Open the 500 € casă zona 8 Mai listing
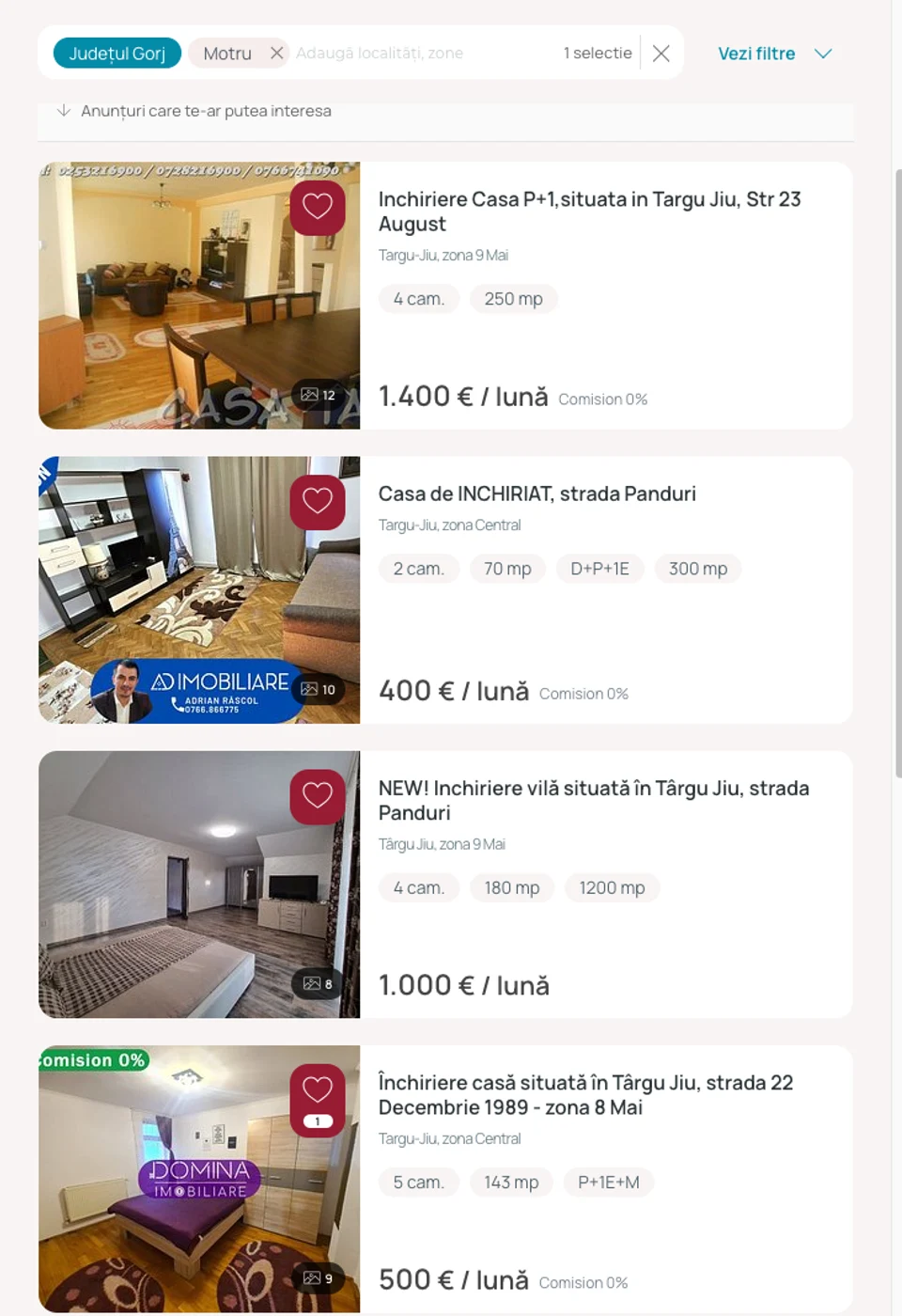 pyautogui.click(x=585, y=1095)
